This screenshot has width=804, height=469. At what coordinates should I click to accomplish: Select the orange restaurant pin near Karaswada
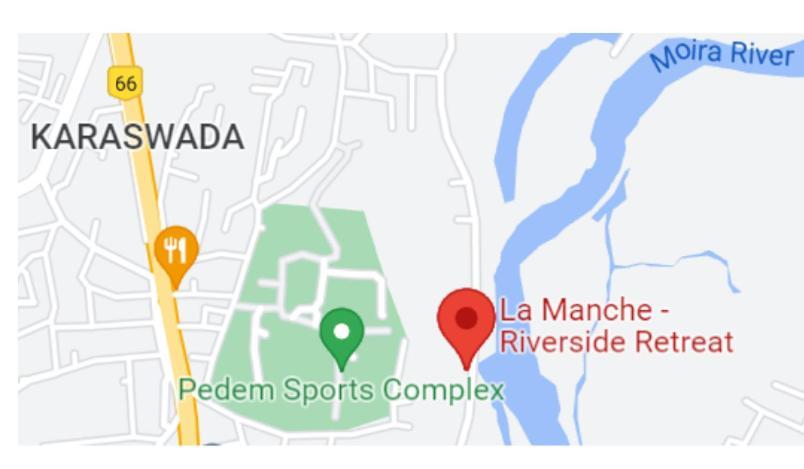click(x=175, y=250)
